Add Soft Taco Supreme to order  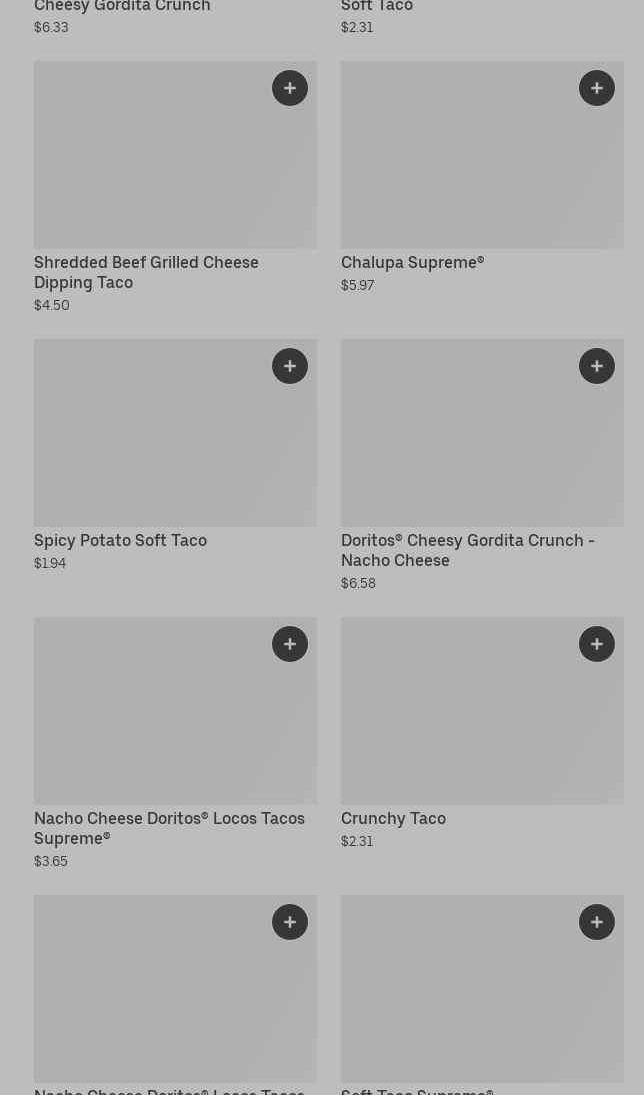coord(597,922)
